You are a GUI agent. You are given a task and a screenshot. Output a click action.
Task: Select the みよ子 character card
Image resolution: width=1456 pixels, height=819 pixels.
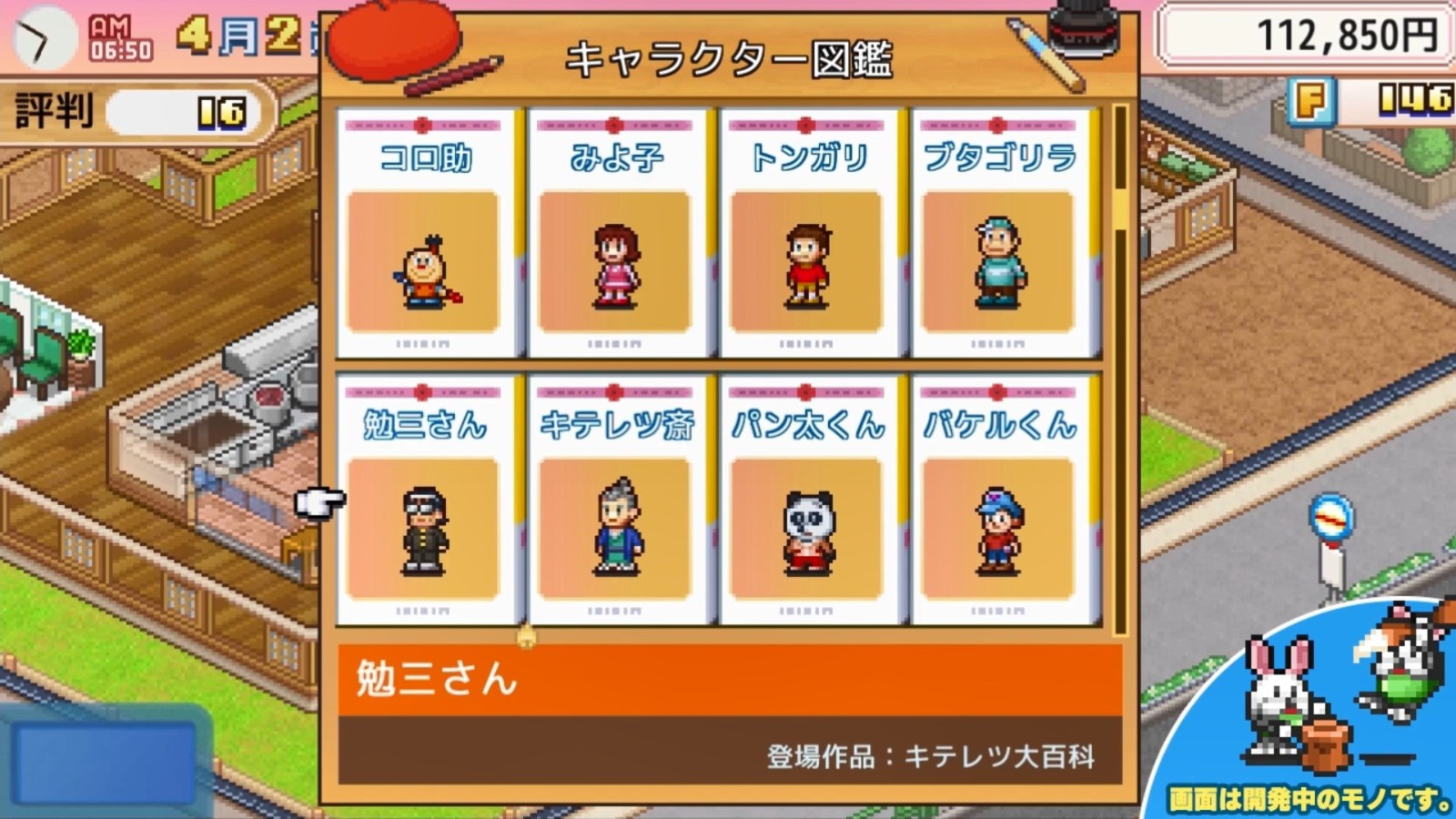coord(616,235)
